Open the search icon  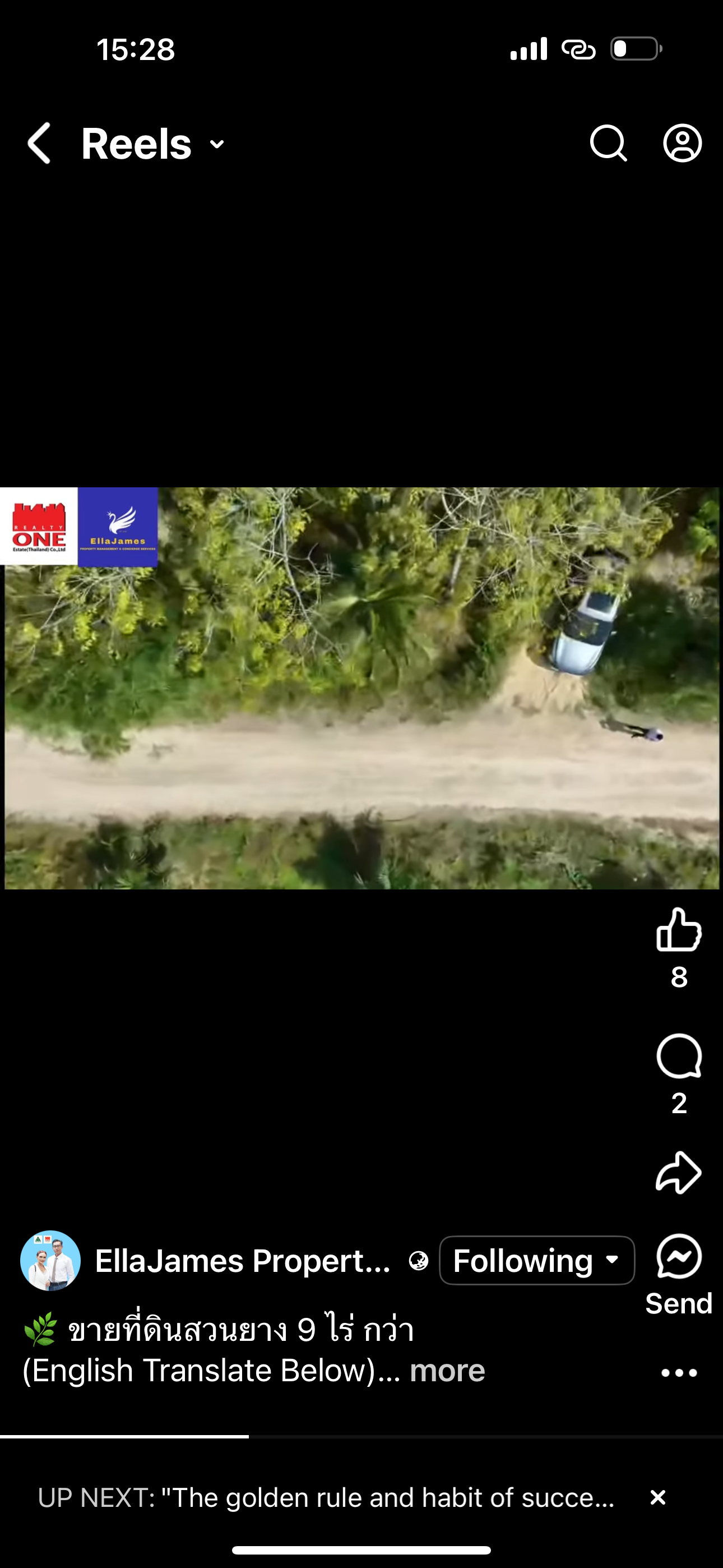608,144
